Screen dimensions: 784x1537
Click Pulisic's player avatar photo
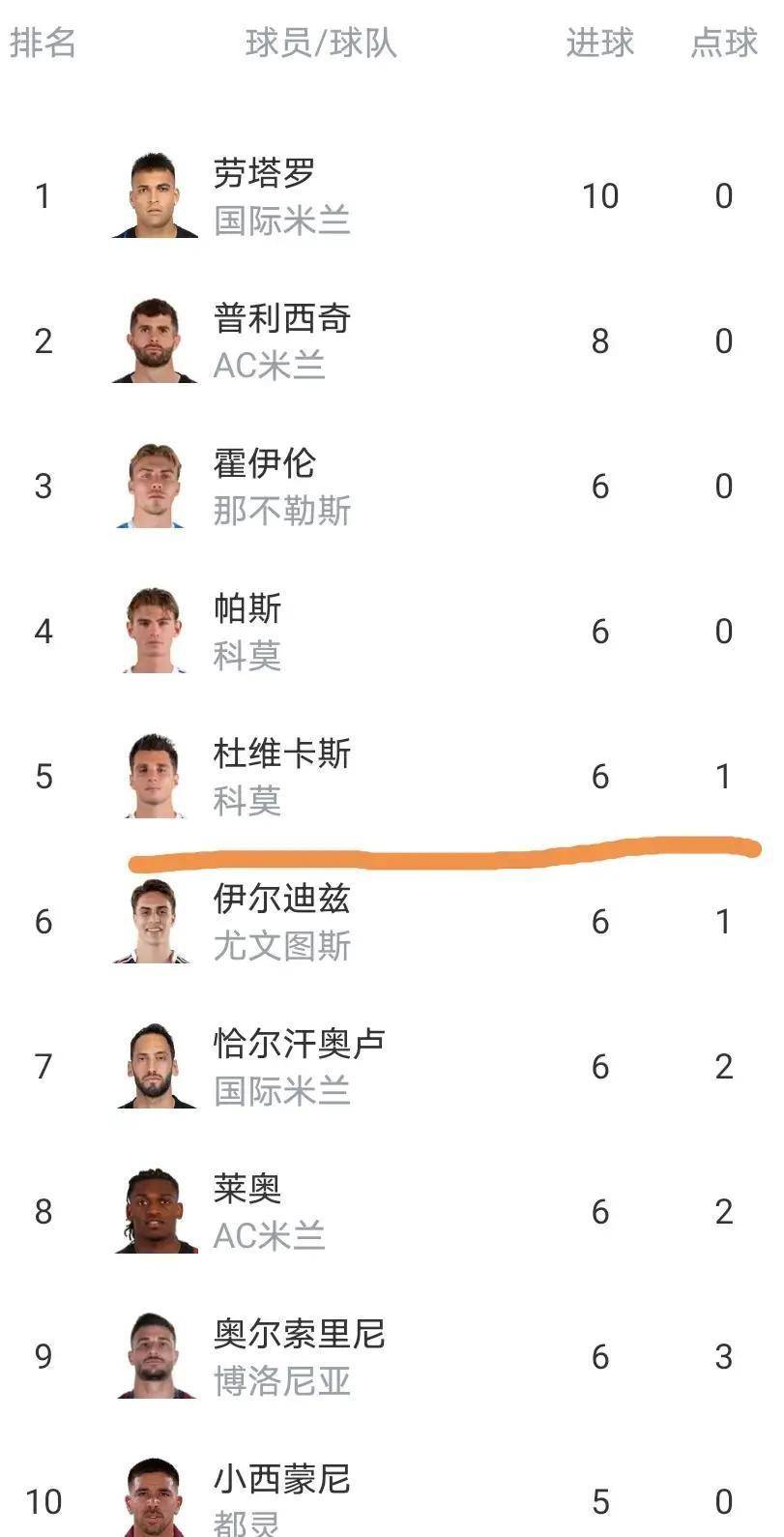[x=155, y=339]
